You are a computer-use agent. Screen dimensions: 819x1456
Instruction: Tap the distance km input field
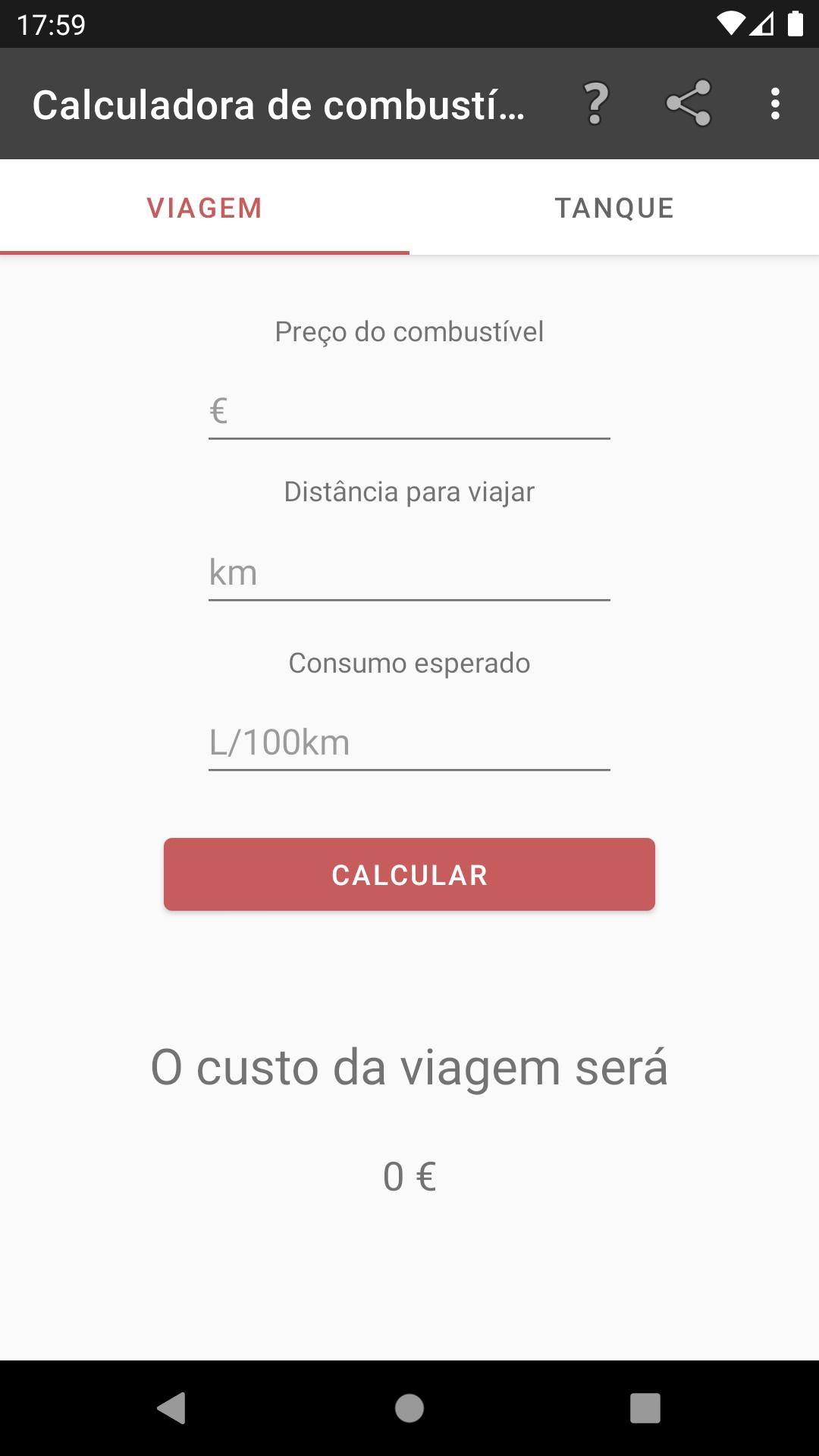[409, 573]
